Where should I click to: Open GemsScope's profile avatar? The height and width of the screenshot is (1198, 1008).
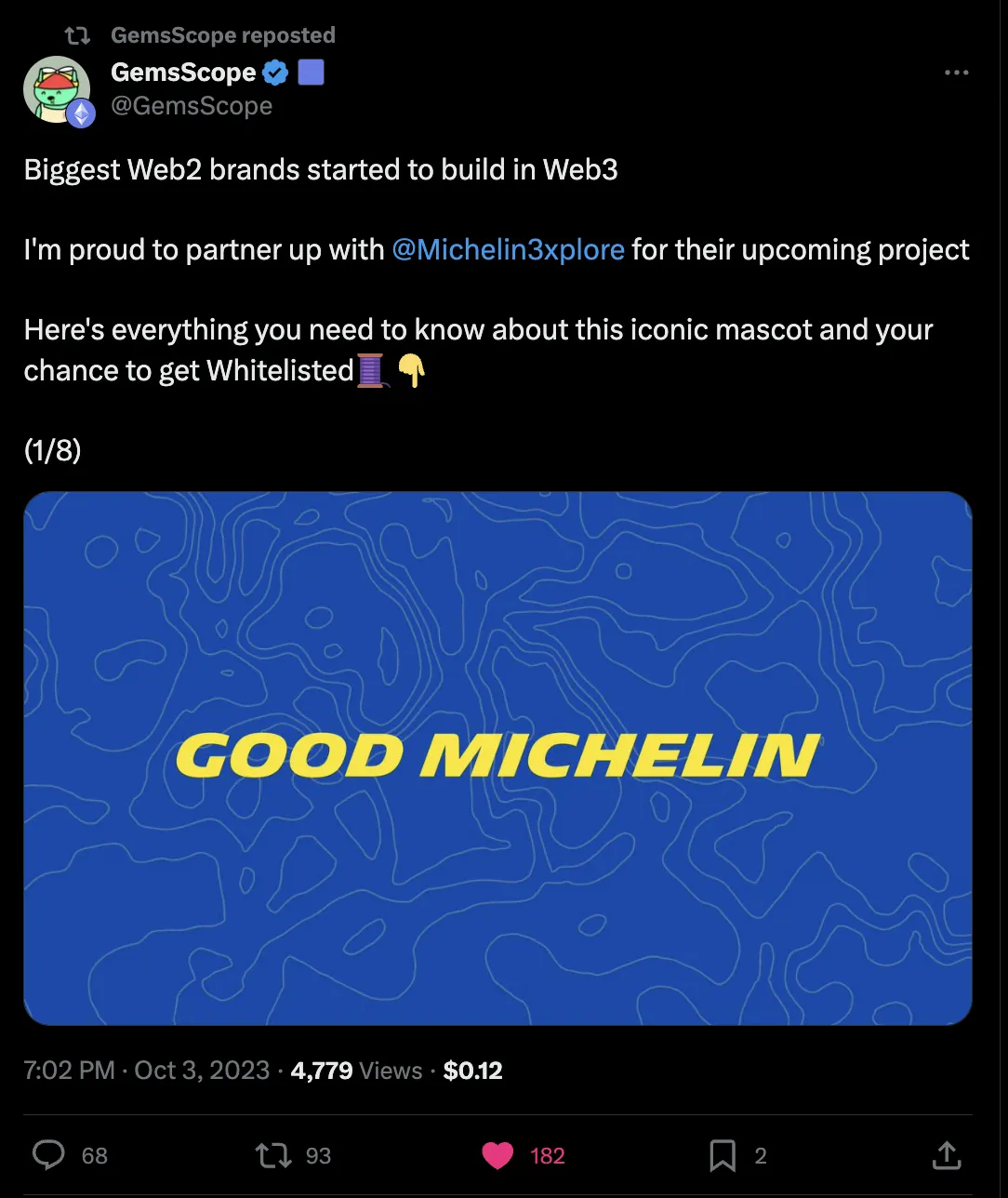coord(57,89)
